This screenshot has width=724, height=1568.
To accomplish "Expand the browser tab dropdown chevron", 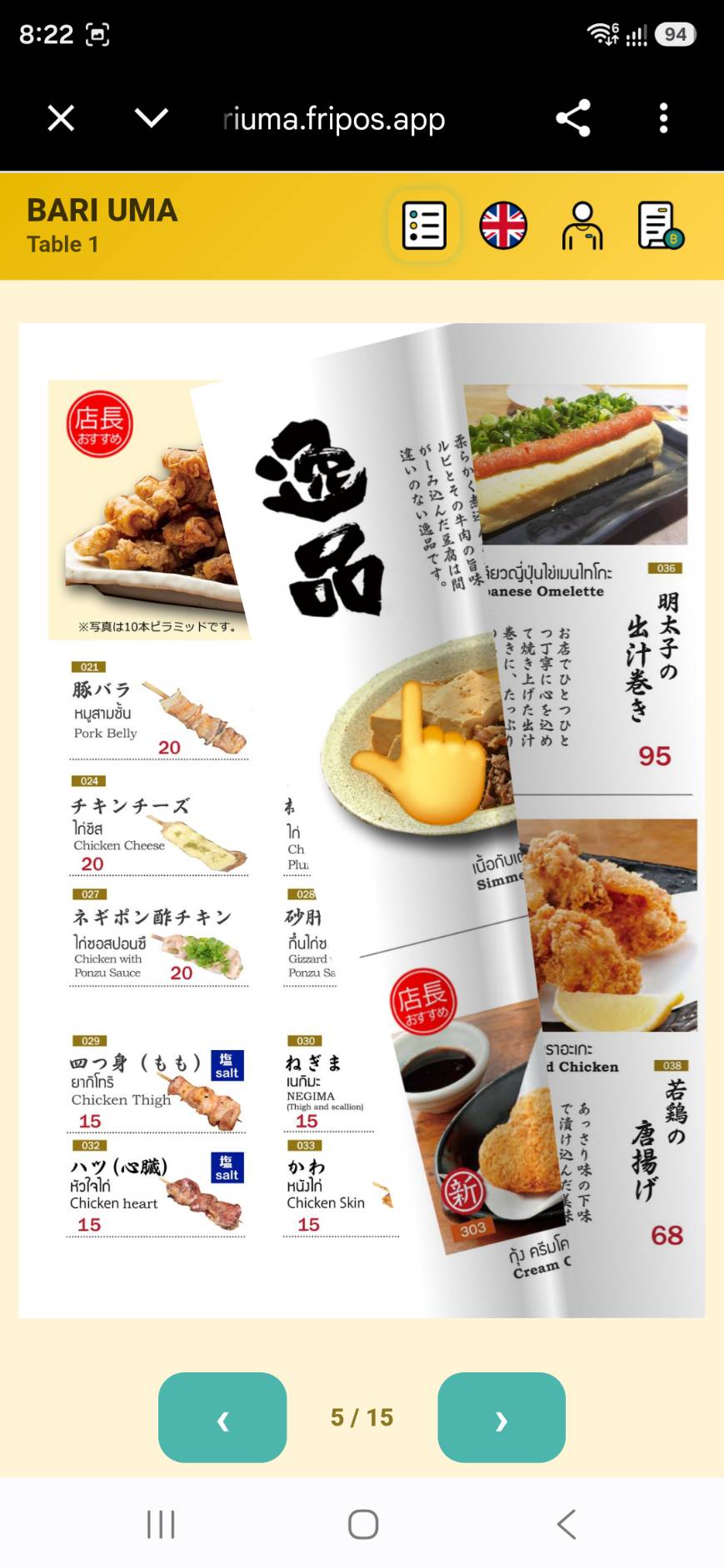I will (152, 118).
